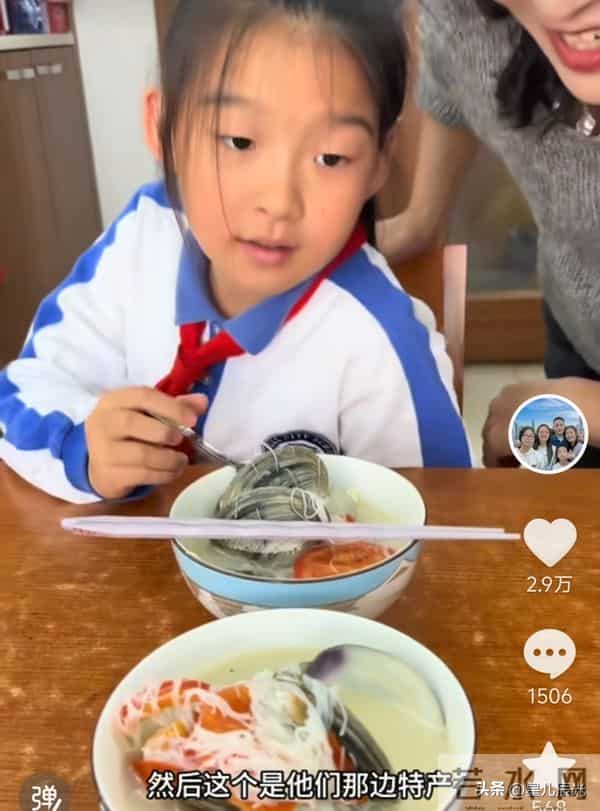This screenshot has height=811, width=600.
Task: Open the uploader's profile avatar
Action: coord(547,433)
